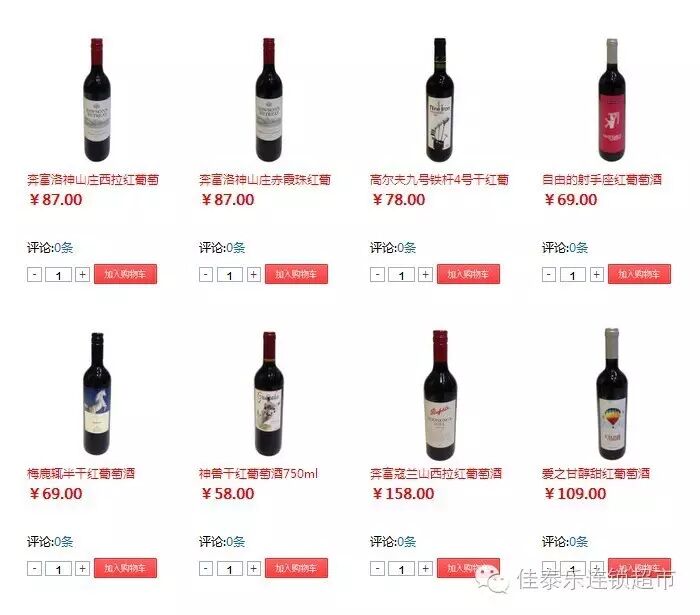Open 奔富洛神山庄西拉红葡萄 product image
This screenshot has height=615, width=700.
pyautogui.click(x=96, y=100)
